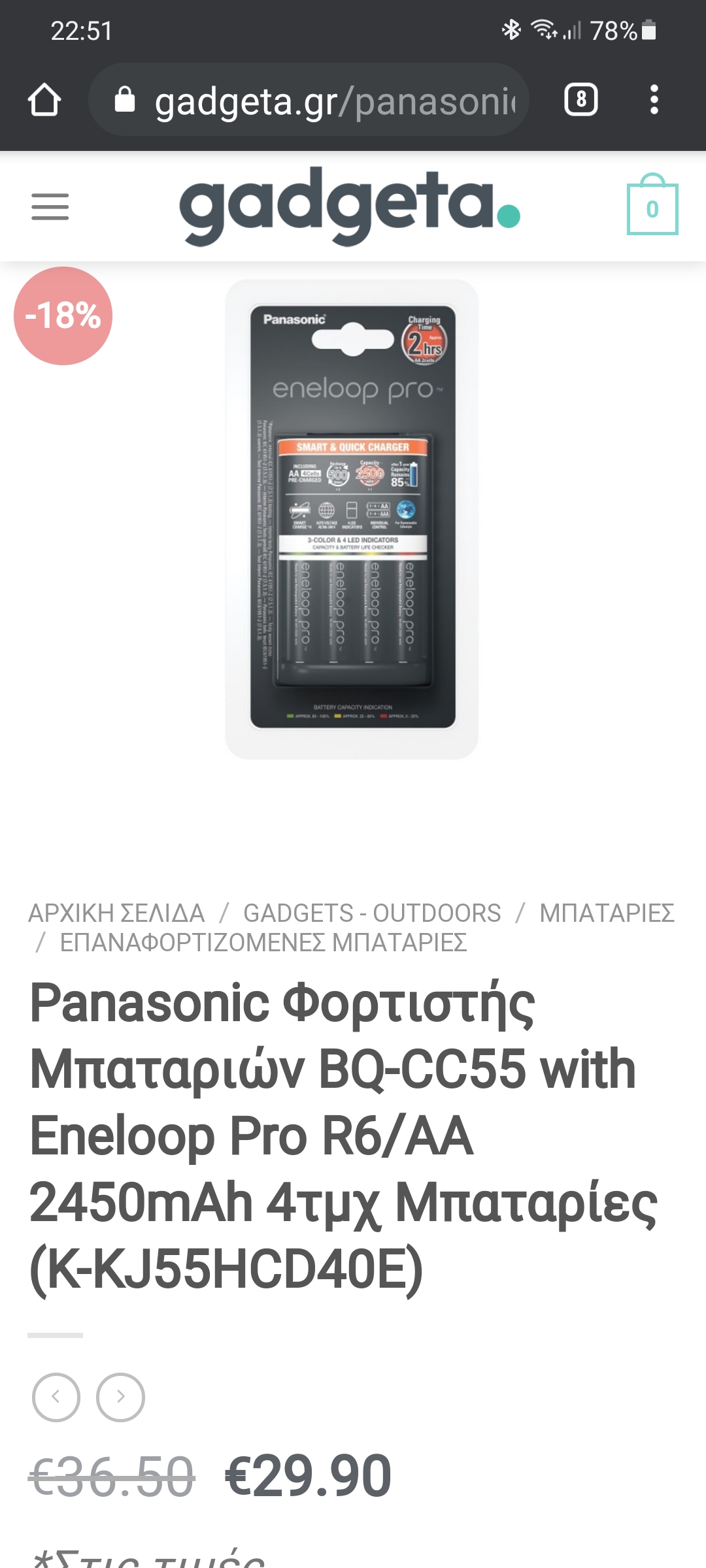Open the shopping cart
Viewport: 706px width, 1568px height.
pyautogui.click(x=652, y=207)
